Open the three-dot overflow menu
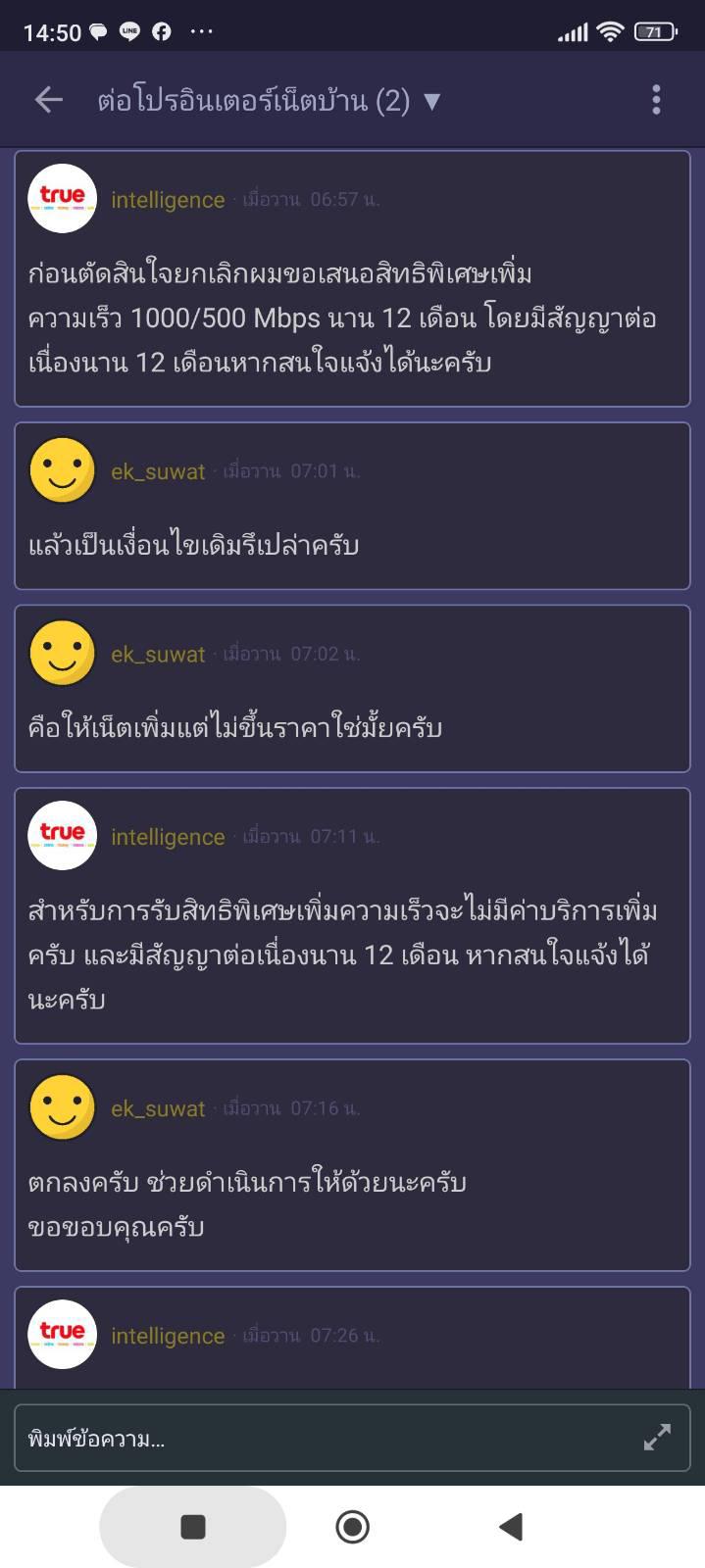 [x=656, y=99]
